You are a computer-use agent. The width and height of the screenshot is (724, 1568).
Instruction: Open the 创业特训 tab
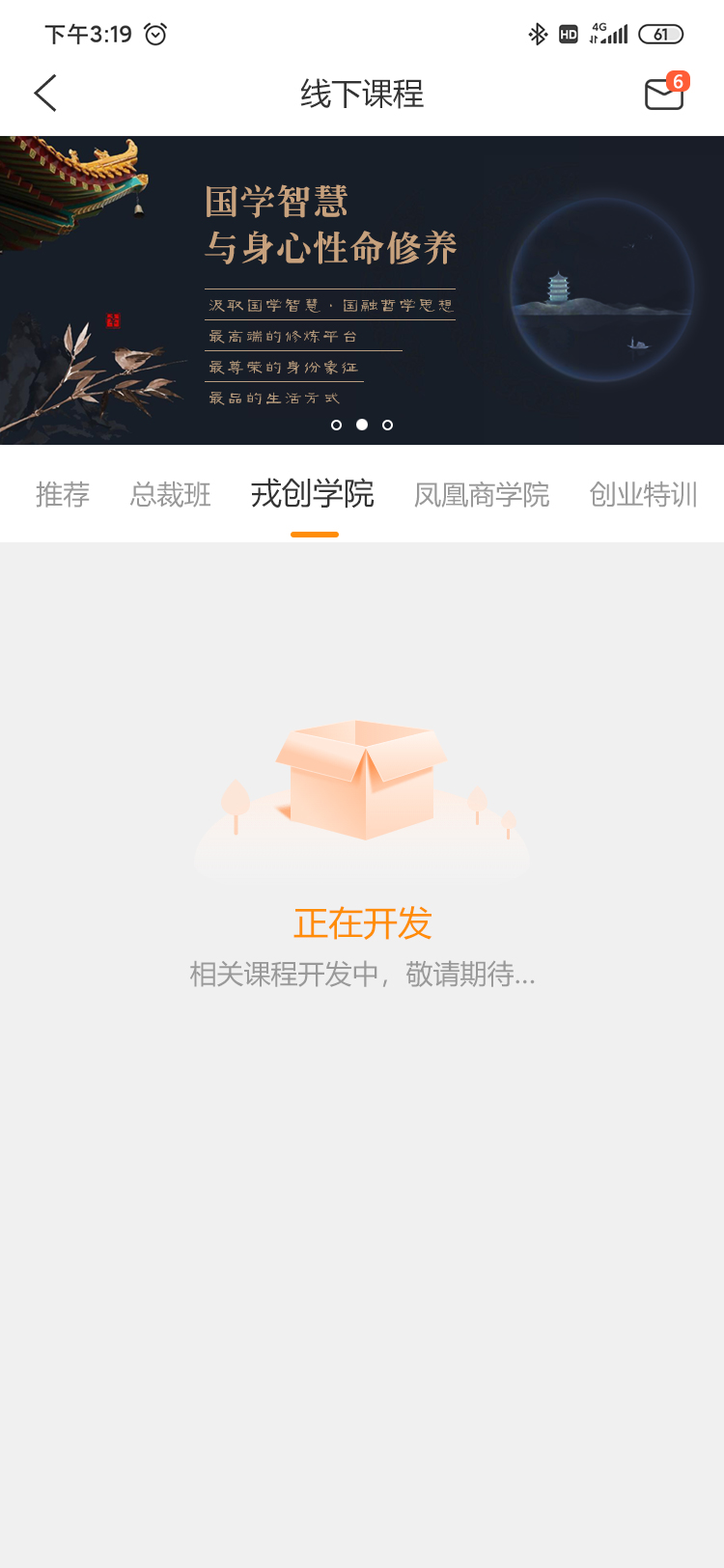click(643, 495)
